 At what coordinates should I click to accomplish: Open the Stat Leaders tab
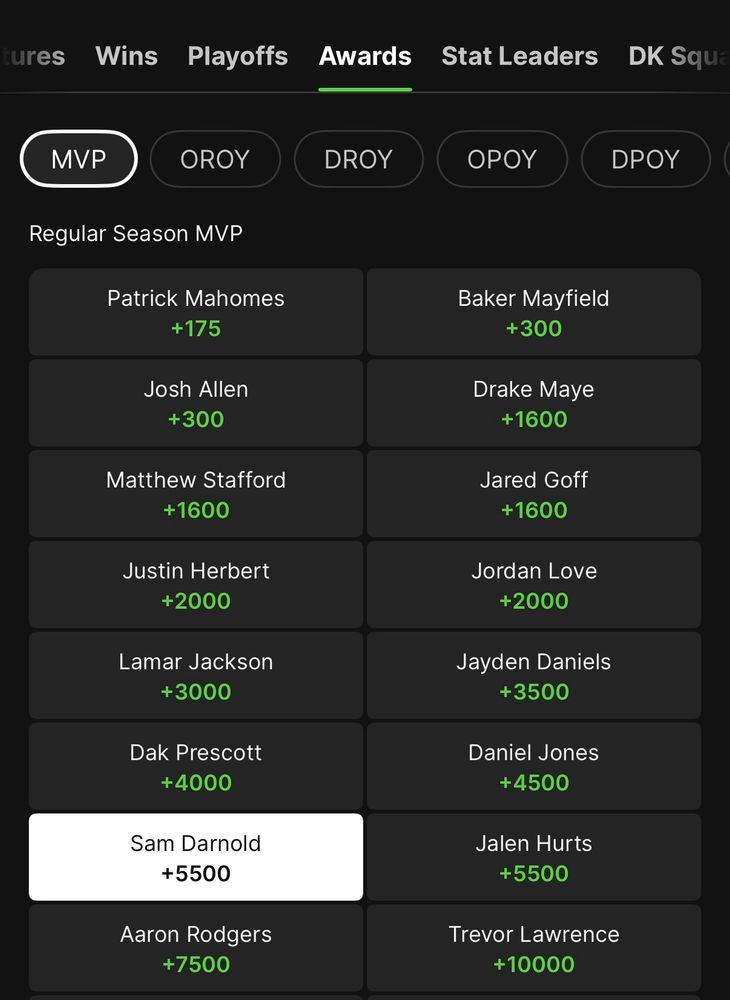pyautogui.click(x=519, y=56)
